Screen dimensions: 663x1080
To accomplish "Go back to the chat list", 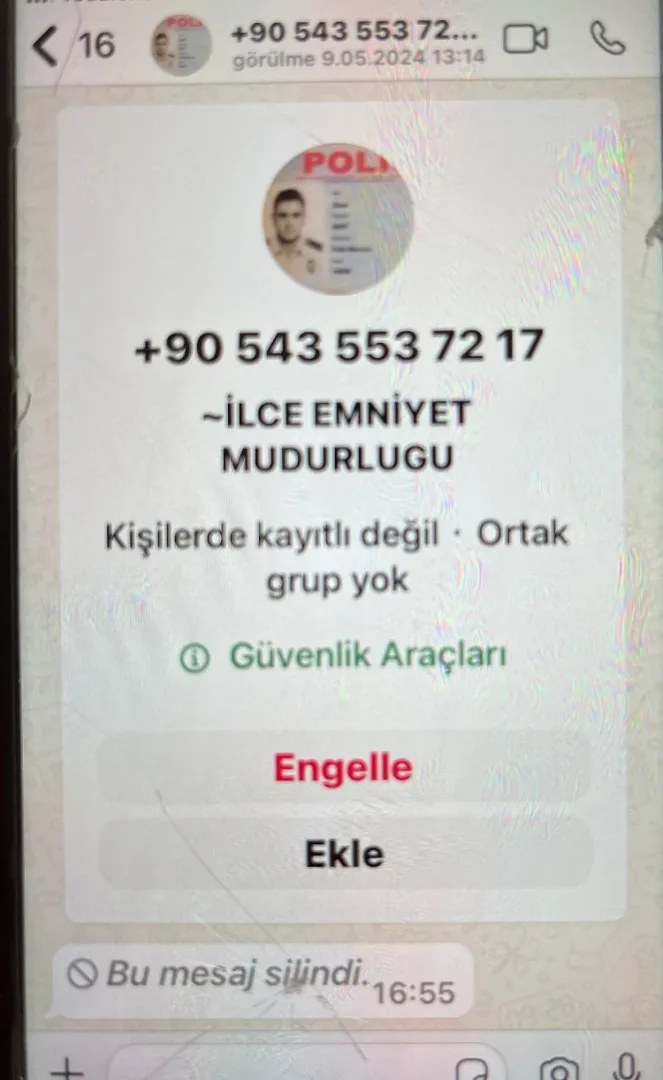I will click(x=46, y=44).
